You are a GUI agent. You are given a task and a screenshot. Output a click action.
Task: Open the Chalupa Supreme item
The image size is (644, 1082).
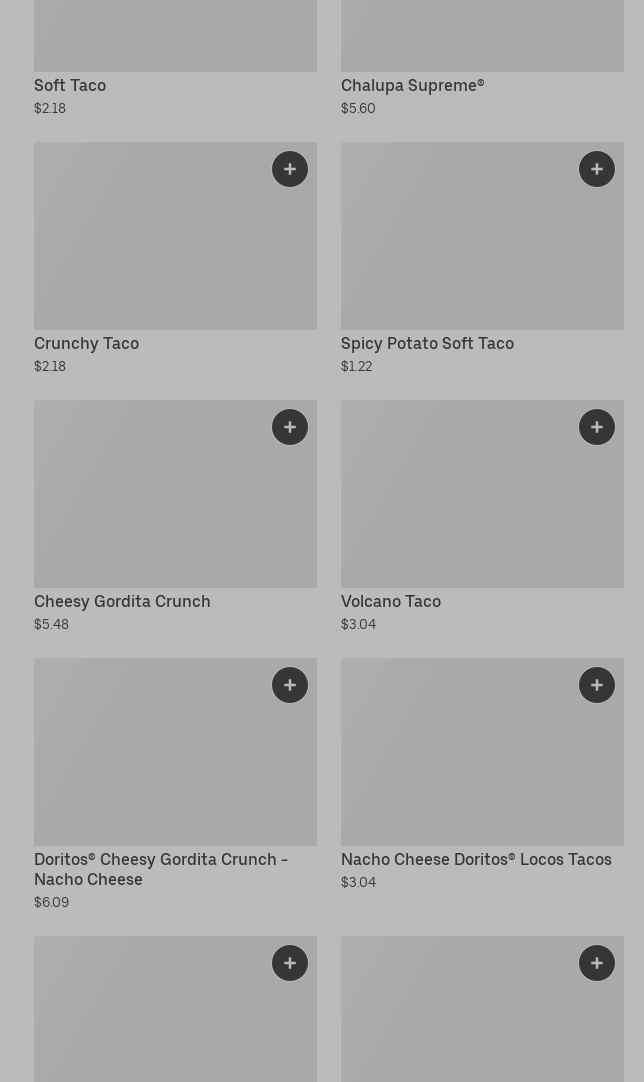click(482, 59)
